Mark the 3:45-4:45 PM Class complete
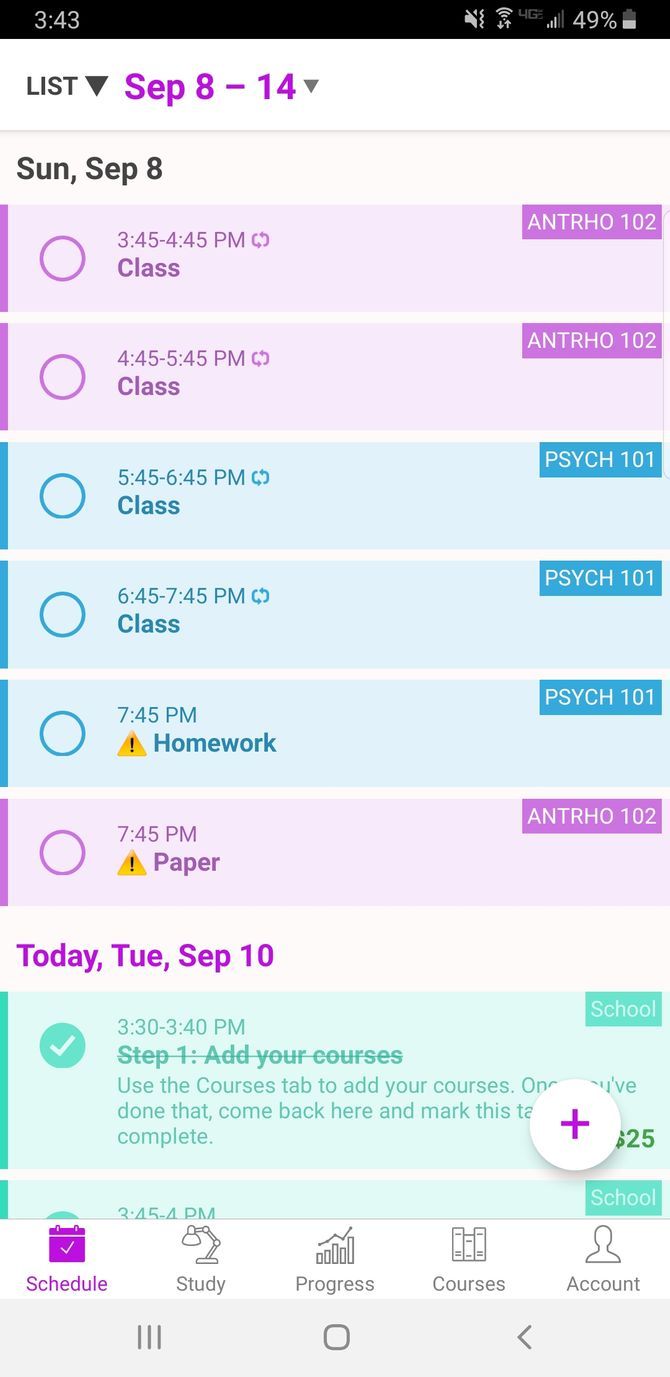Image resolution: width=670 pixels, height=1377 pixels. click(62, 259)
